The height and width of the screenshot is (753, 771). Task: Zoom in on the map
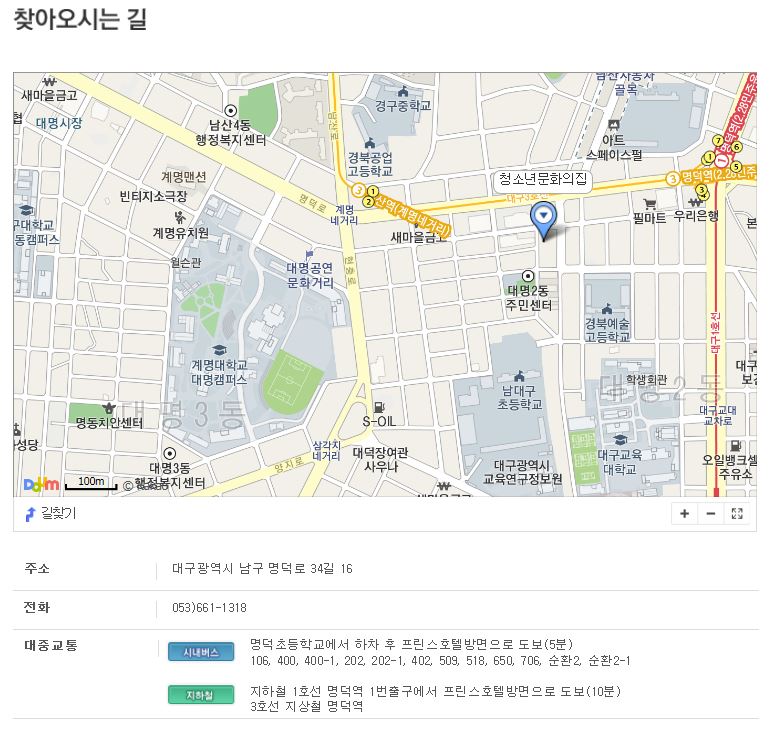point(685,514)
